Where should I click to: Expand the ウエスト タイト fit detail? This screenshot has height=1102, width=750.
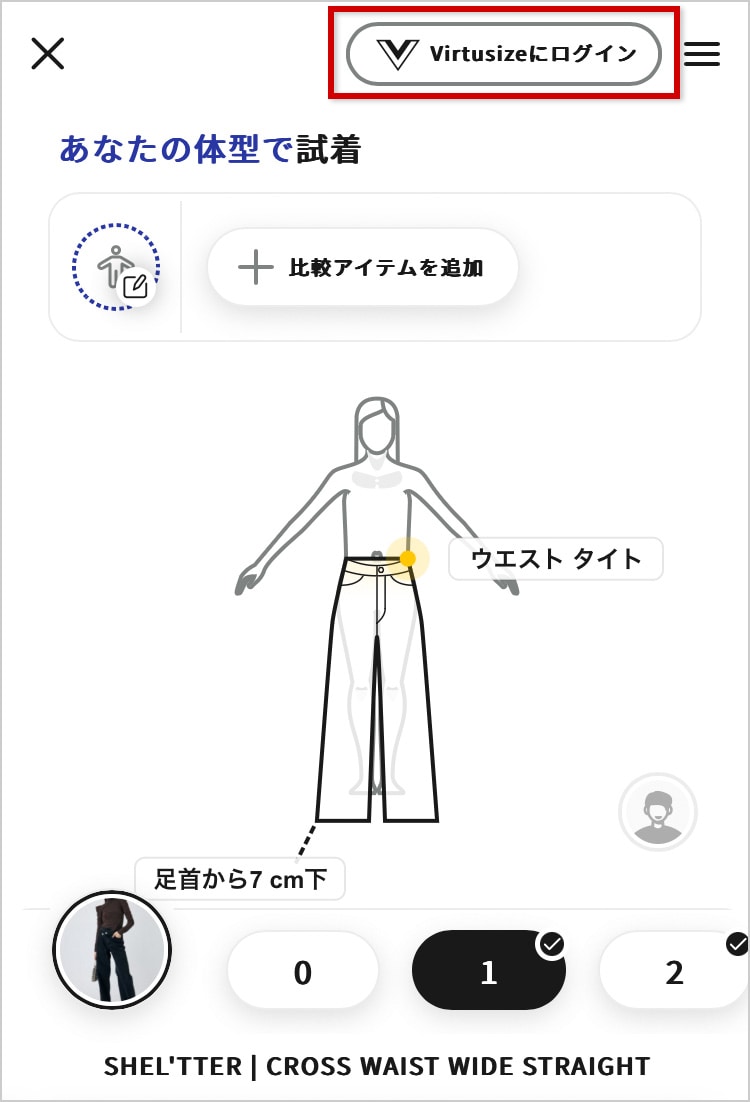point(556,559)
